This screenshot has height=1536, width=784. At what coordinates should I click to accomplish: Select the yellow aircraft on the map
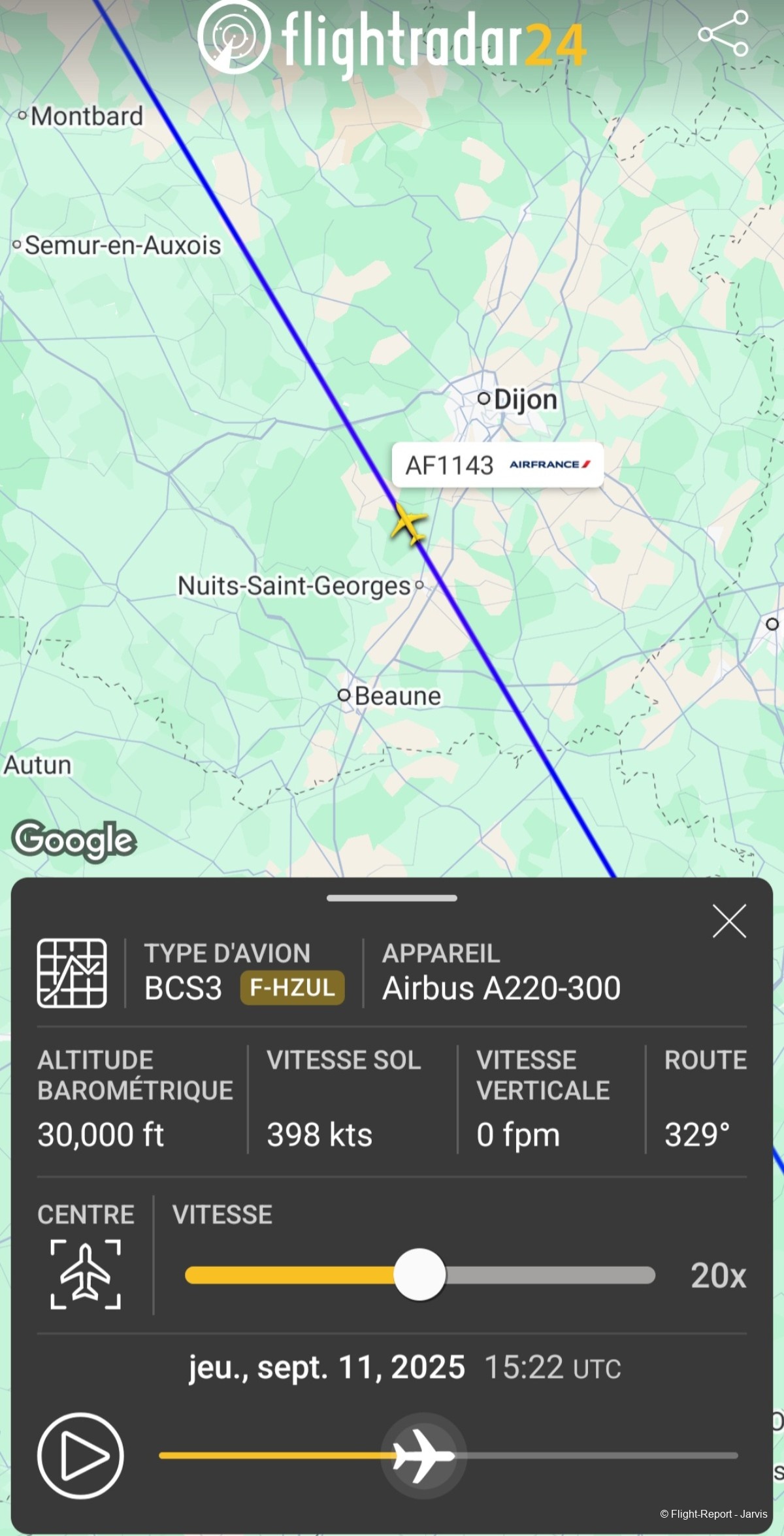tap(409, 523)
